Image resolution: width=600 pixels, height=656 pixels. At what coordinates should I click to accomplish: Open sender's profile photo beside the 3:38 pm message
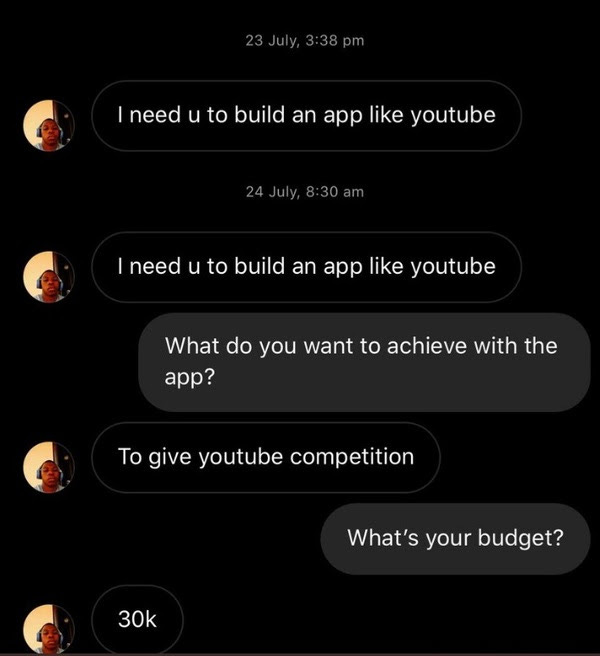tap(49, 125)
